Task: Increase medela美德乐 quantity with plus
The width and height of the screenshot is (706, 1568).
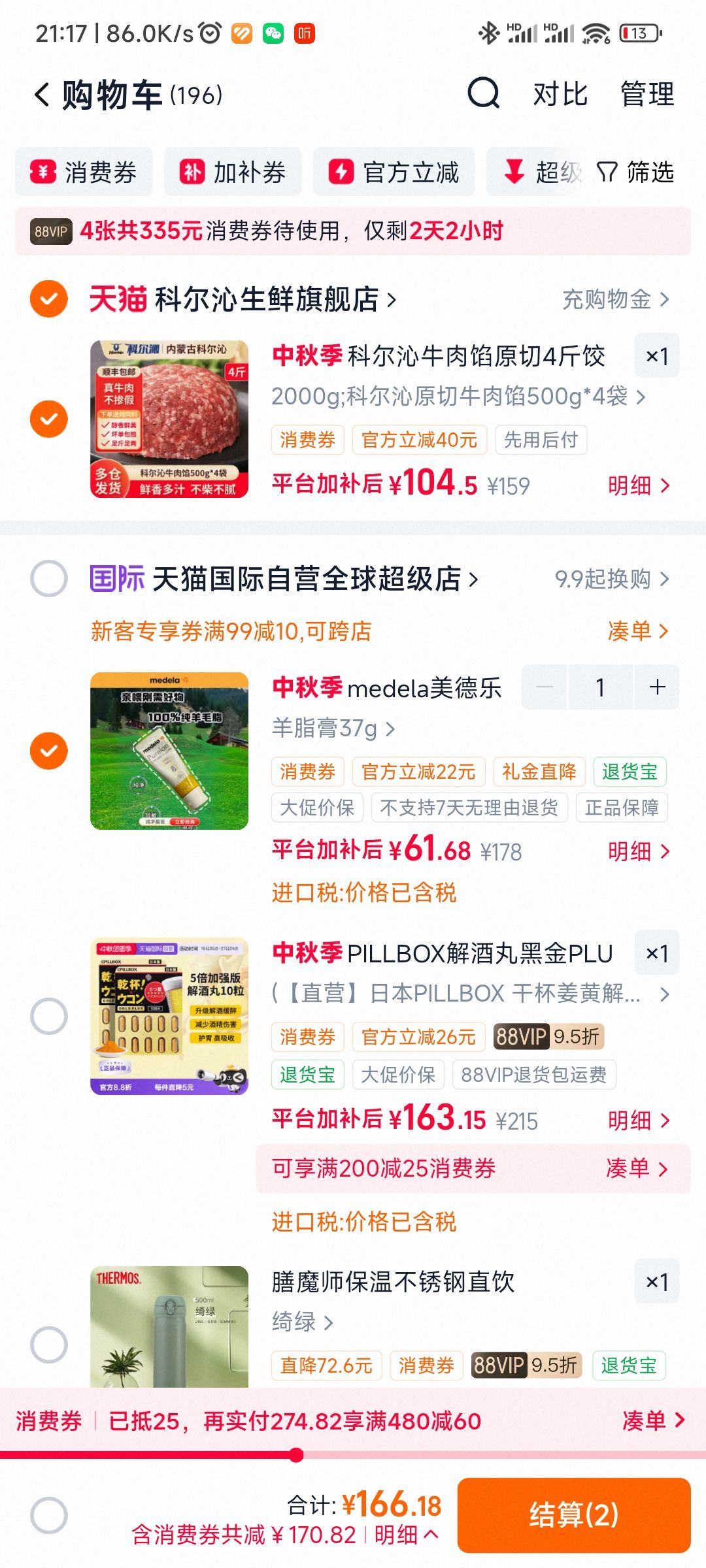Action: click(x=657, y=687)
